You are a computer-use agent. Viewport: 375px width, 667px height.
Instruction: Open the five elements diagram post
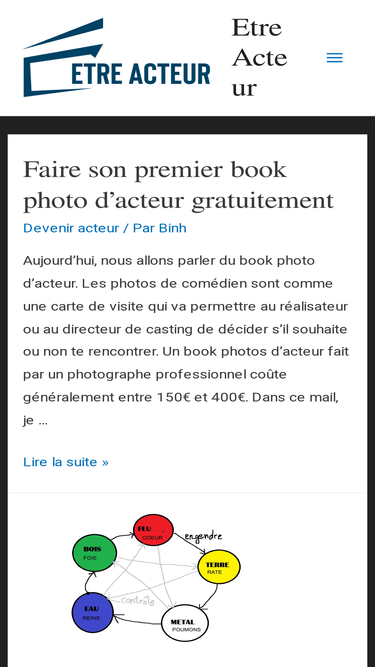pos(156,578)
